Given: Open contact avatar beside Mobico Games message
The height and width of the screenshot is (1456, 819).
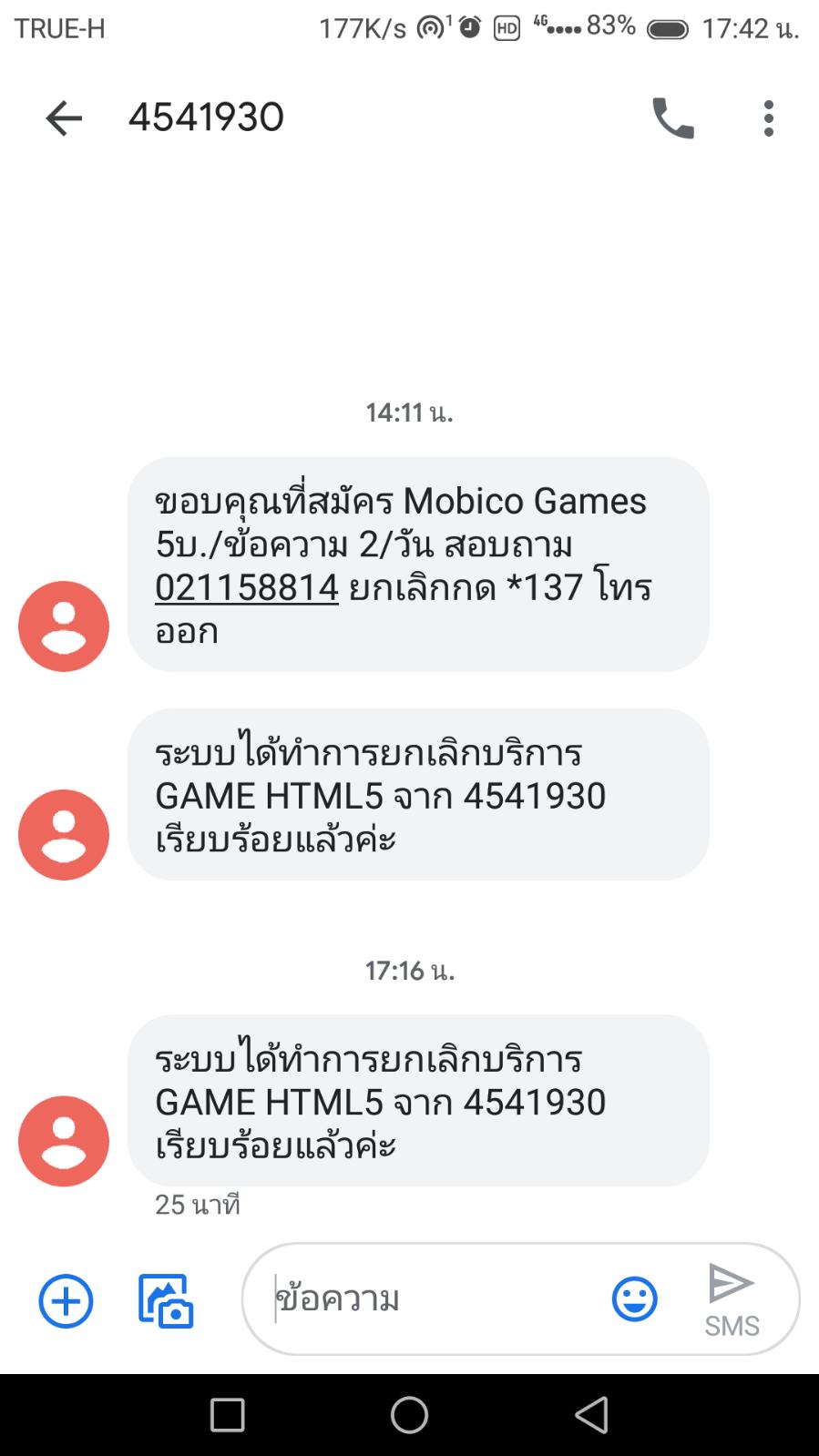Looking at the screenshot, I should [x=64, y=626].
